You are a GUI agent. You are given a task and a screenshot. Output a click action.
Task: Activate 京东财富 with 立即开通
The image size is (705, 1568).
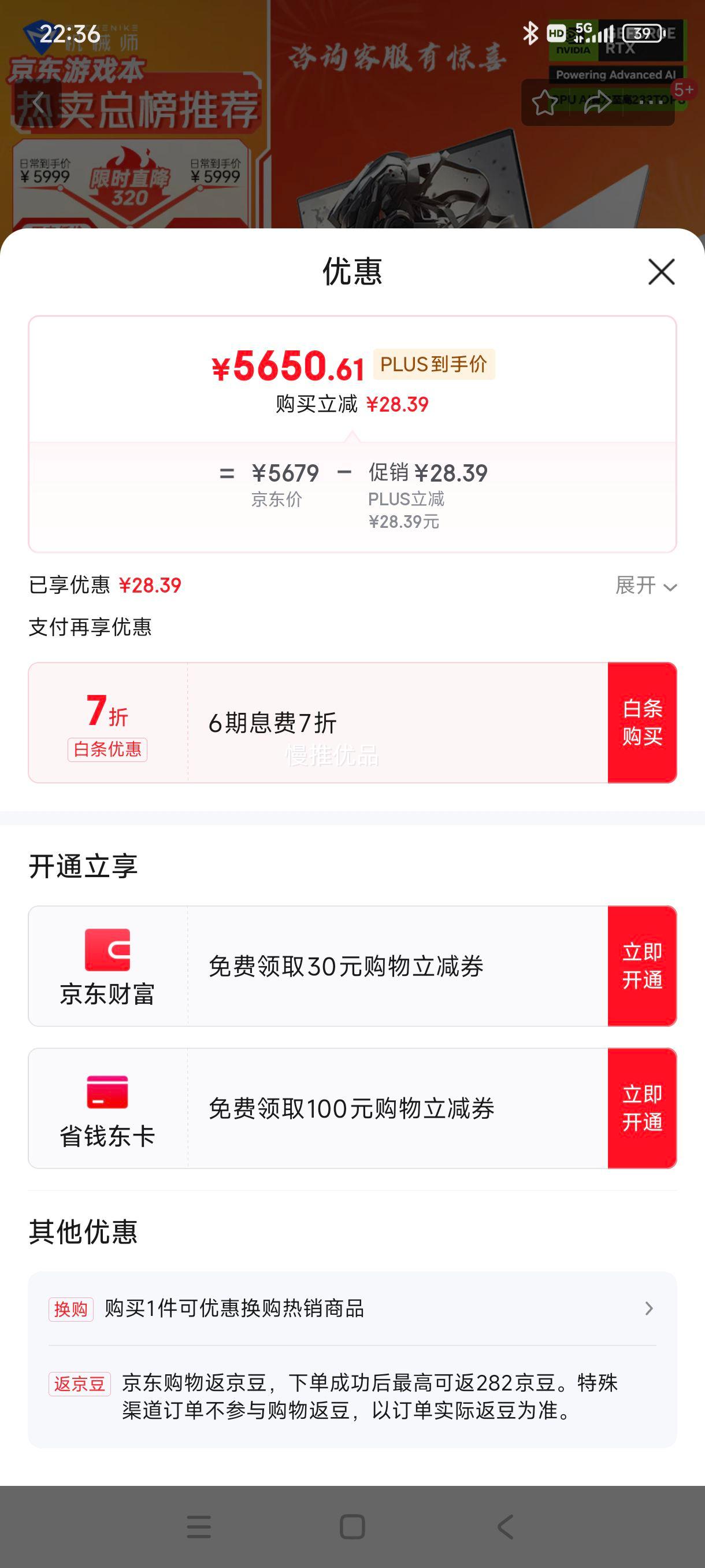[643, 966]
